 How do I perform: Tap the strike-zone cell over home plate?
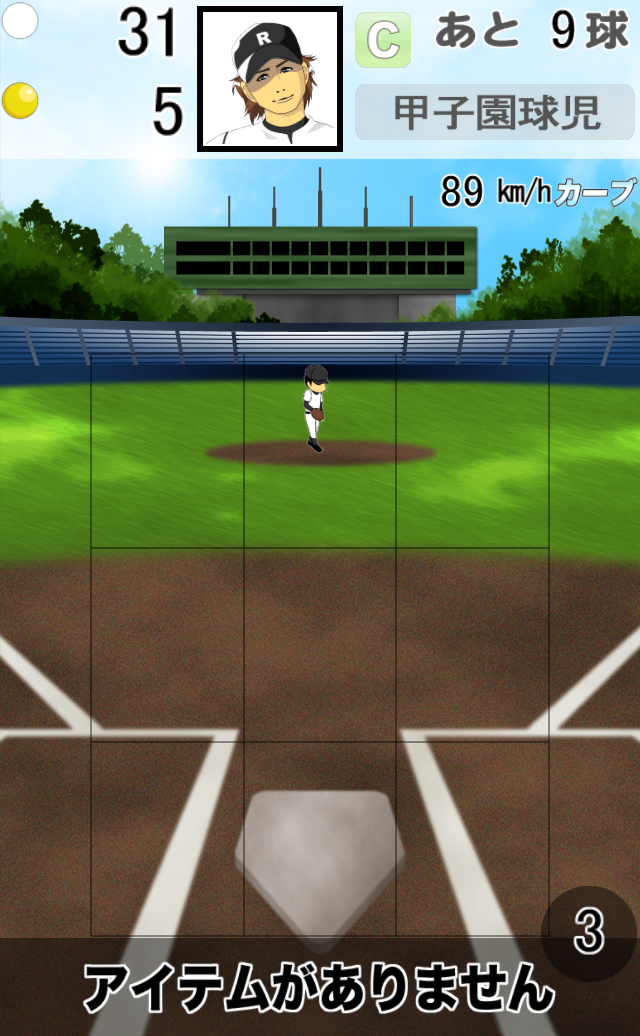click(320, 840)
